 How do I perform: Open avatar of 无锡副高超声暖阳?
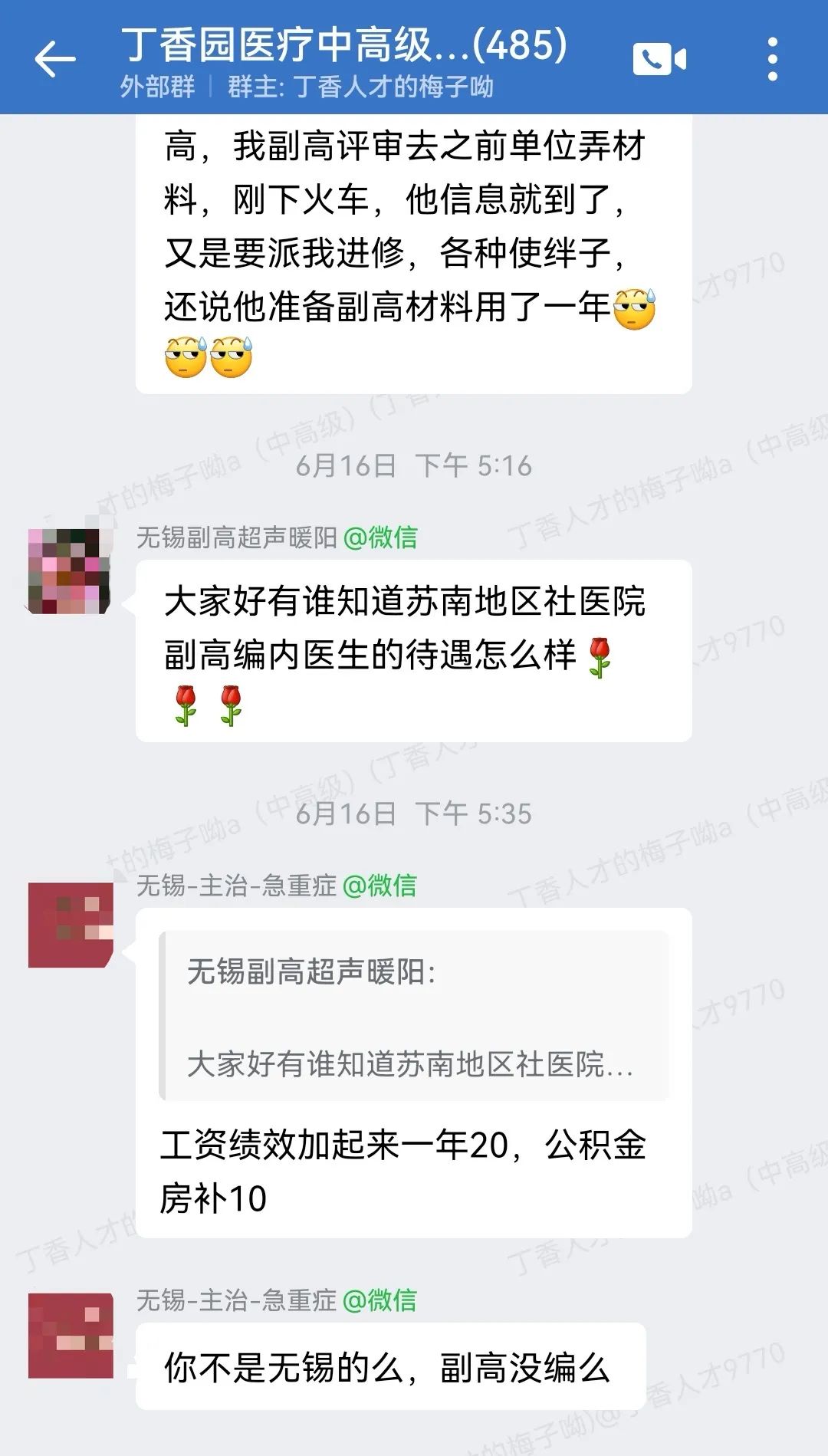tap(70, 570)
